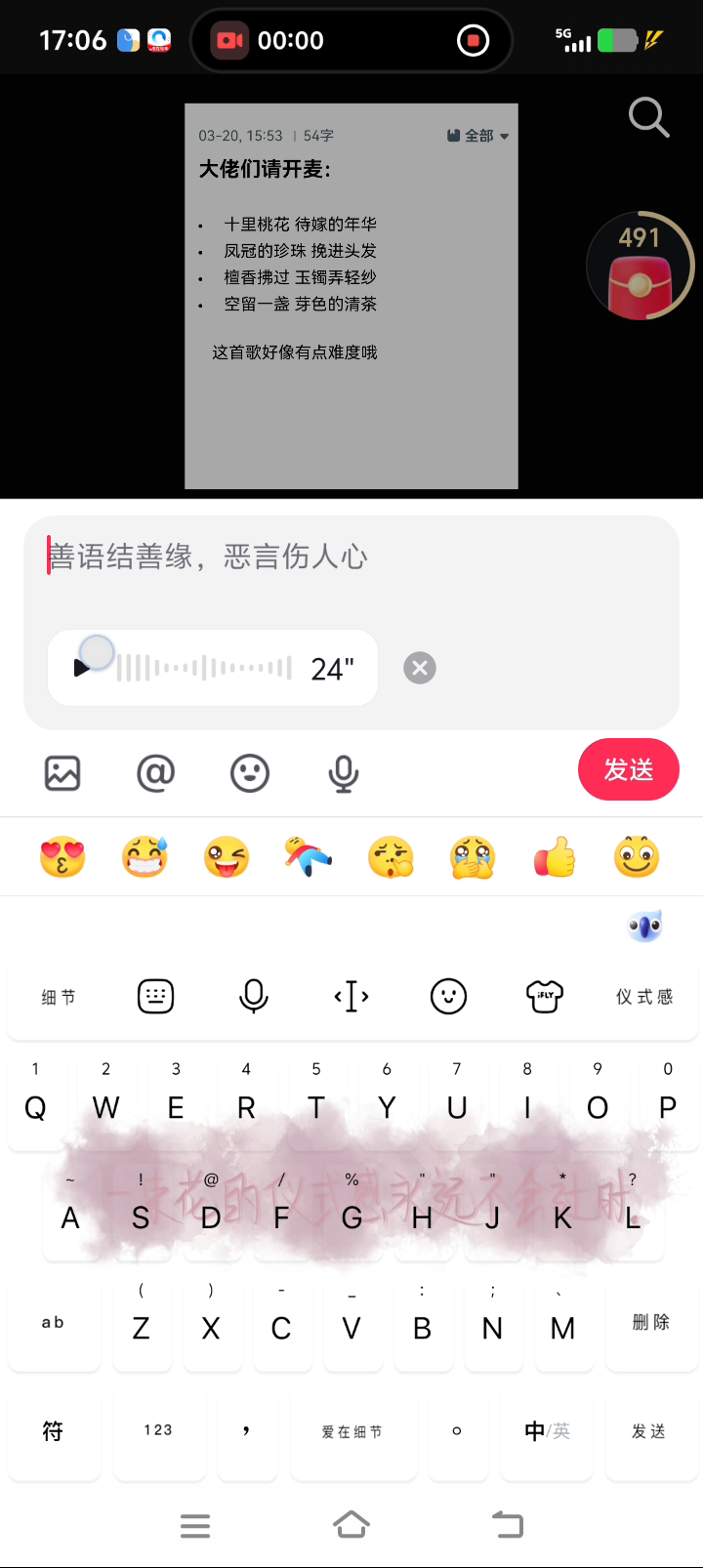Viewport: 703px width, 1568px height.
Task: Record voice with the comment microphone icon
Action: coord(343,773)
